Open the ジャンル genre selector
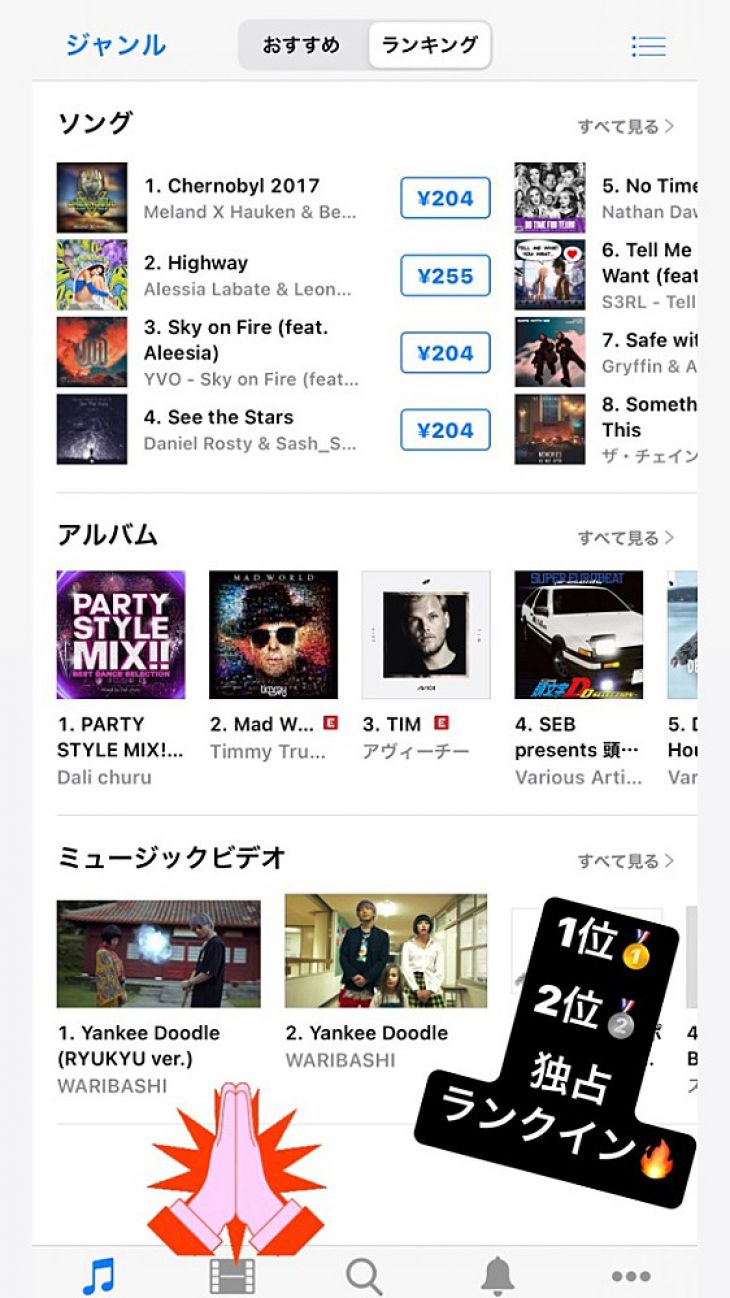The width and height of the screenshot is (730, 1298). (116, 45)
